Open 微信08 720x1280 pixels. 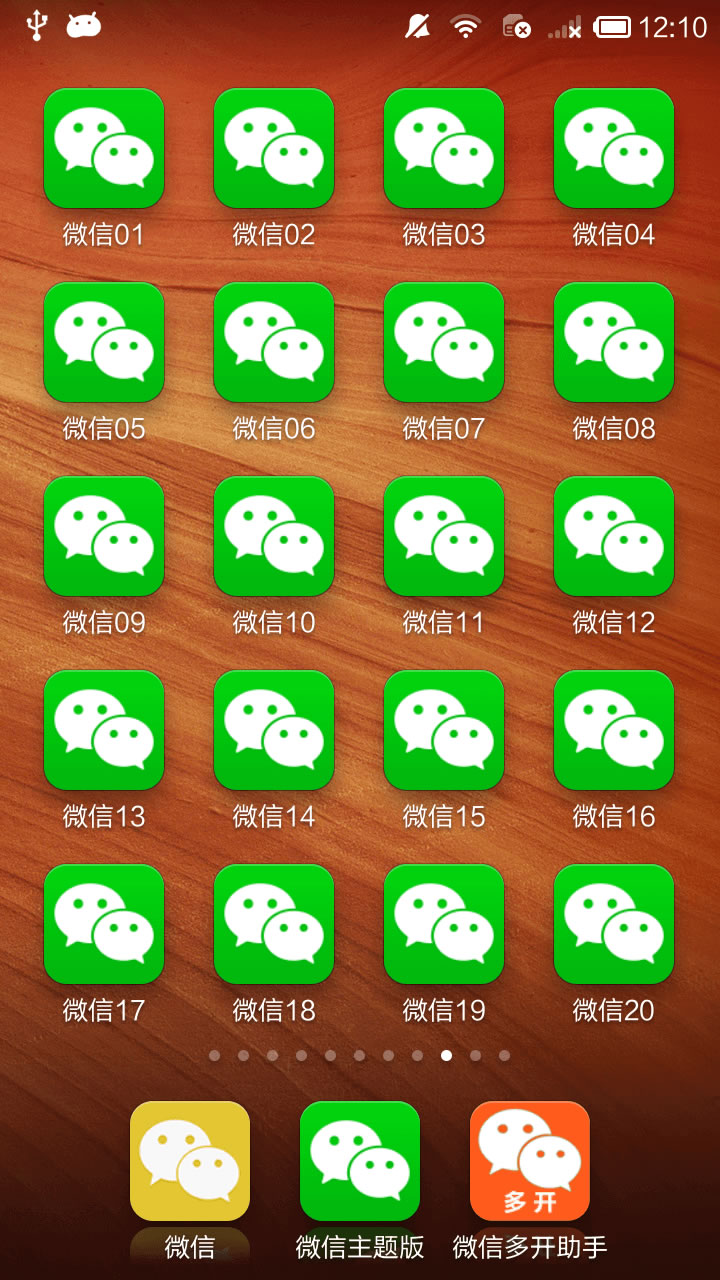[614, 342]
